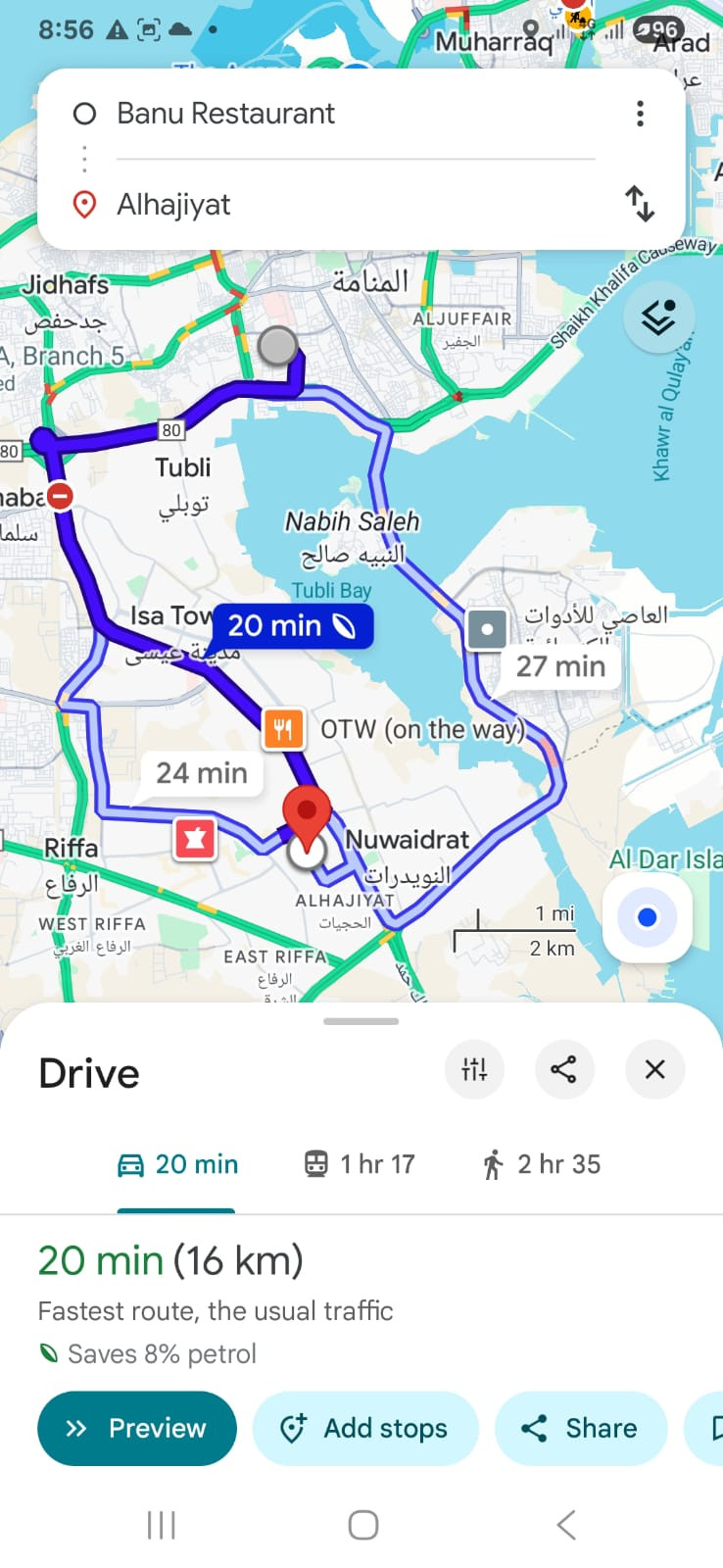Open the OTW (on the way) restaurant marker
The width and height of the screenshot is (723, 1568).
click(283, 729)
